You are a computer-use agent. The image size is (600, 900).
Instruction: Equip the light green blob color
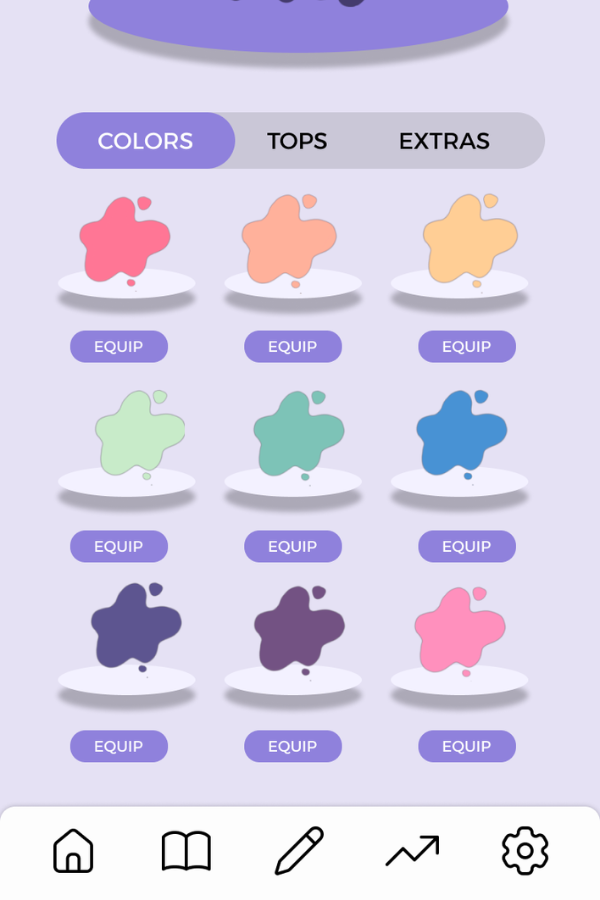[119, 546]
